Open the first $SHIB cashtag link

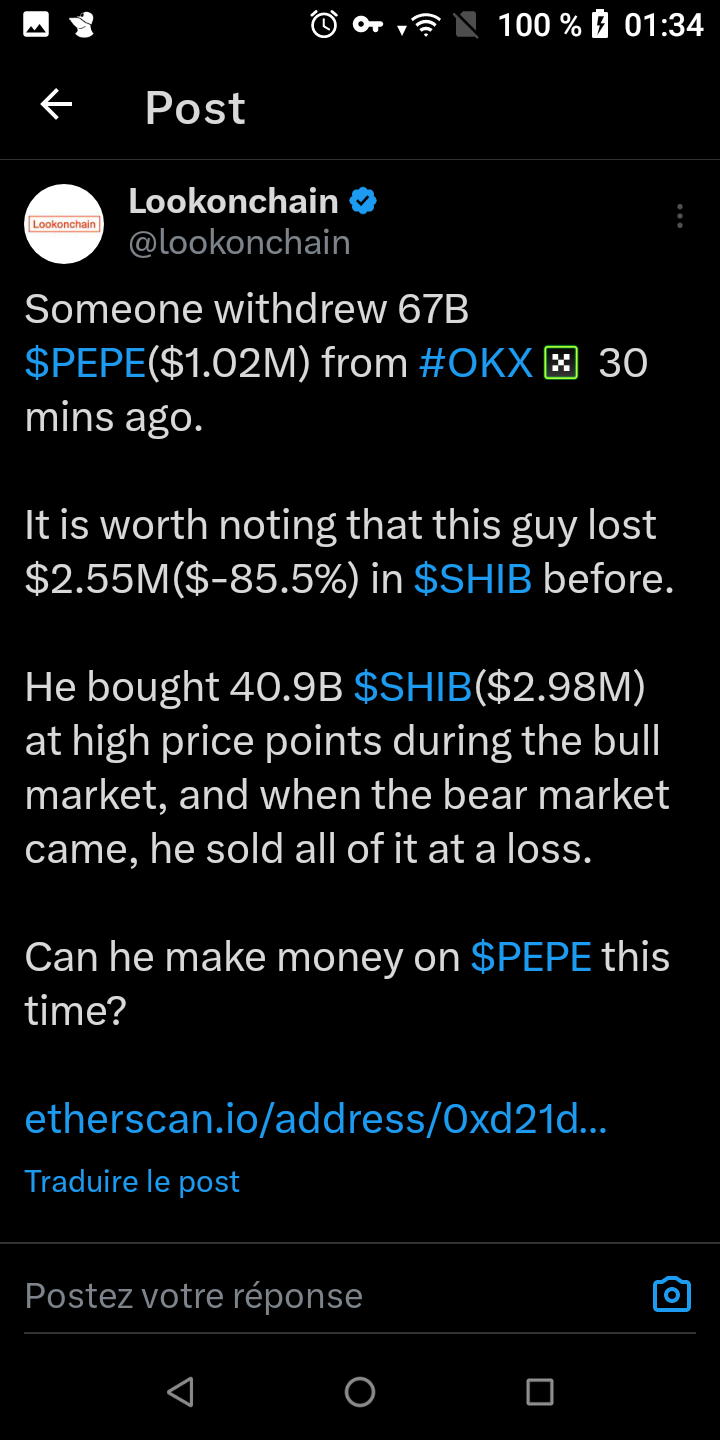tap(473, 578)
